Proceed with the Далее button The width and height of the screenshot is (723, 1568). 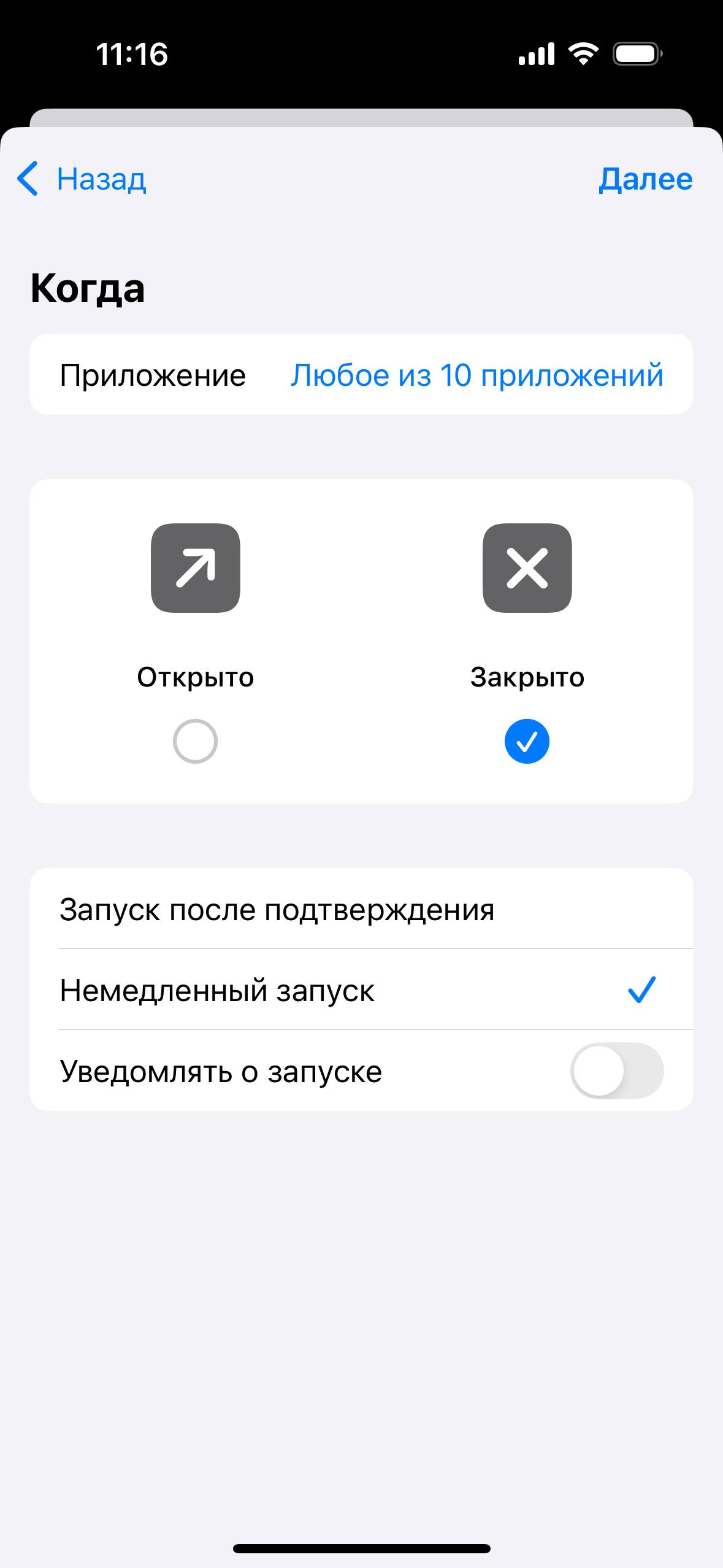(646, 179)
